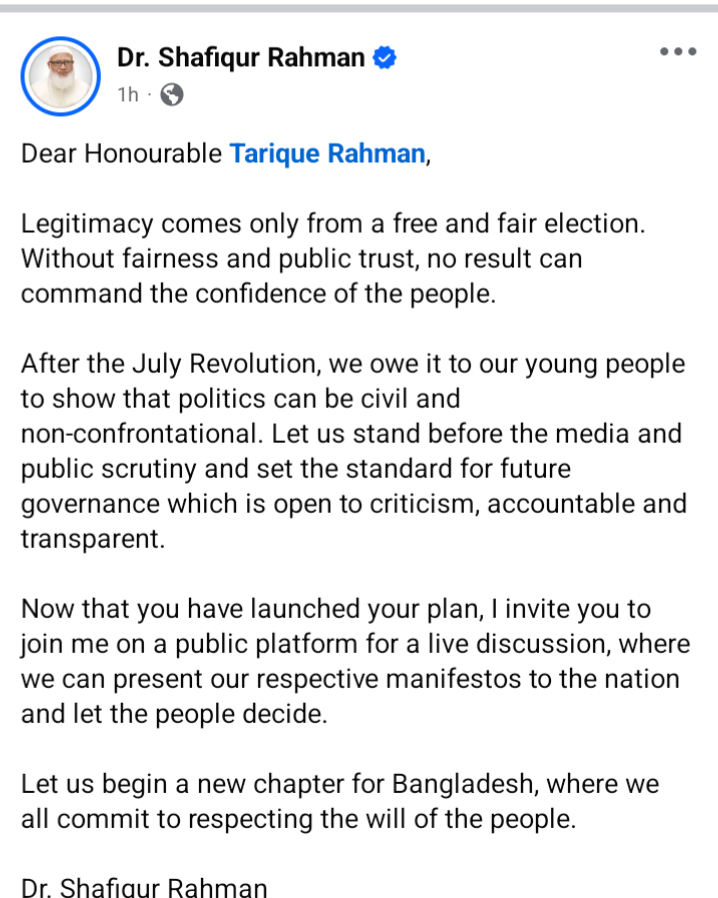718x898 pixels.
Task: Open Dr. Shafiqur Rahman's profile picture
Action: (x=61, y=76)
